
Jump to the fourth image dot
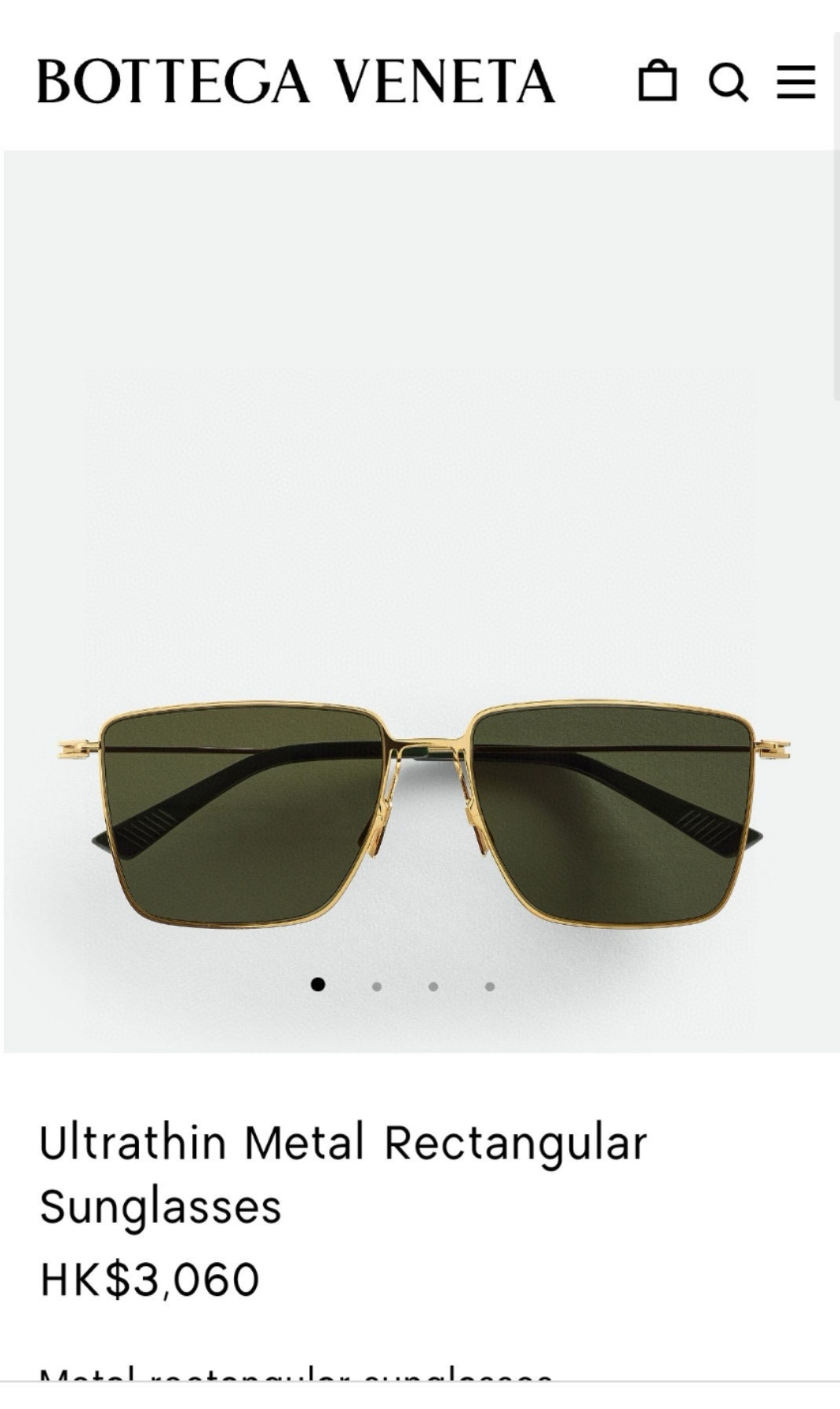click(490, 986)
